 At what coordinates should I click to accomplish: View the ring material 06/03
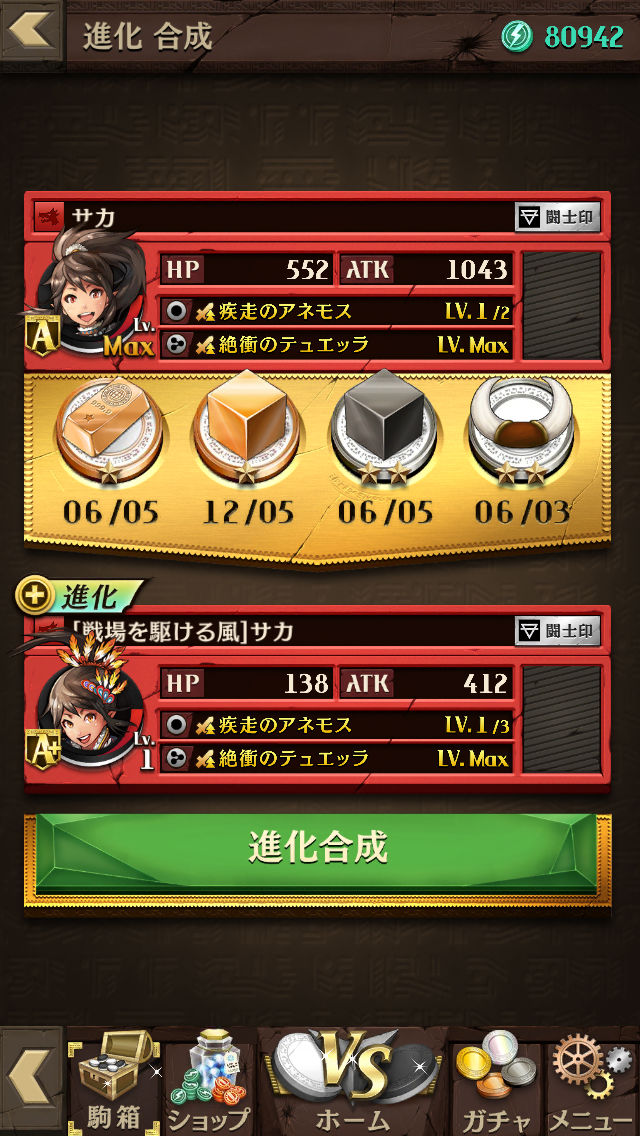click(x=520, y=437)
